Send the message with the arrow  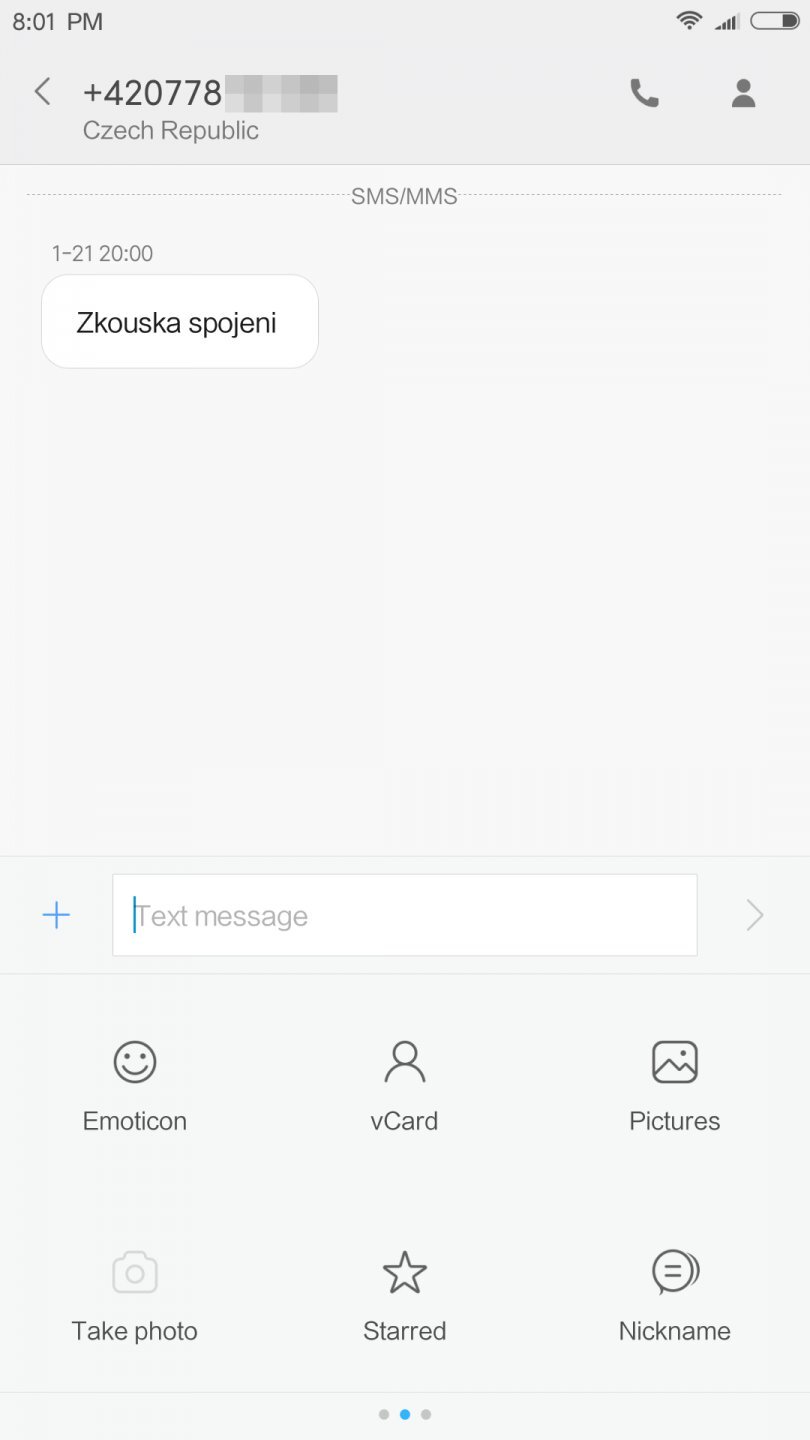tap(755, 915)
